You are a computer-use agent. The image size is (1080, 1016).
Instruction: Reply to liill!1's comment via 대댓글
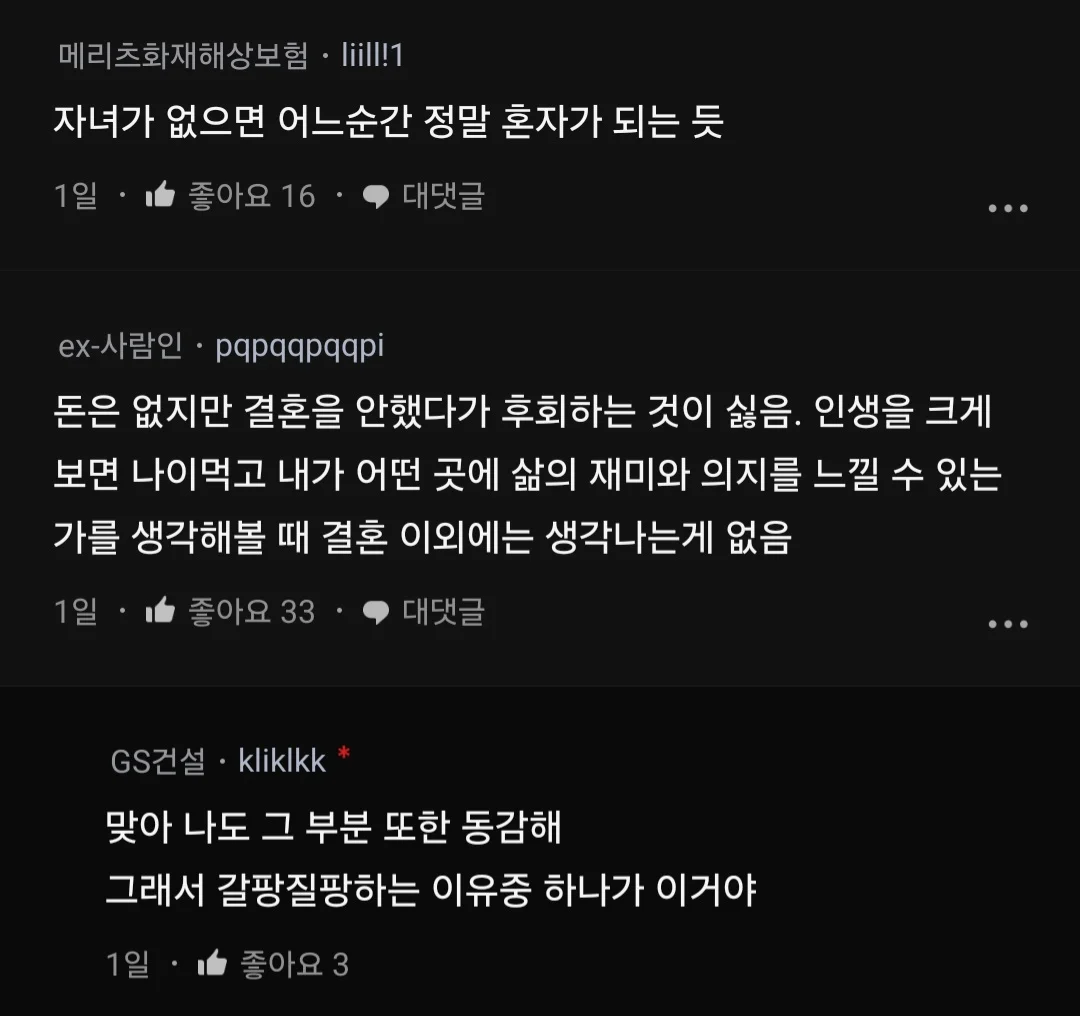coord(424,196)
